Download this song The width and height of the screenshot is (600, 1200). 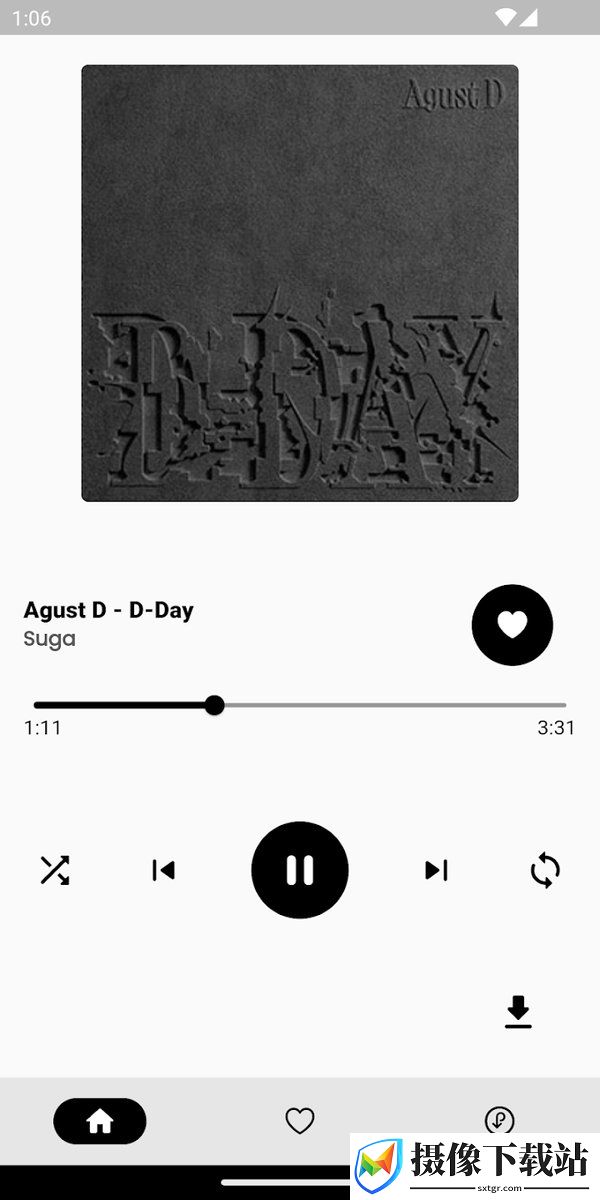coord(518,1012)
